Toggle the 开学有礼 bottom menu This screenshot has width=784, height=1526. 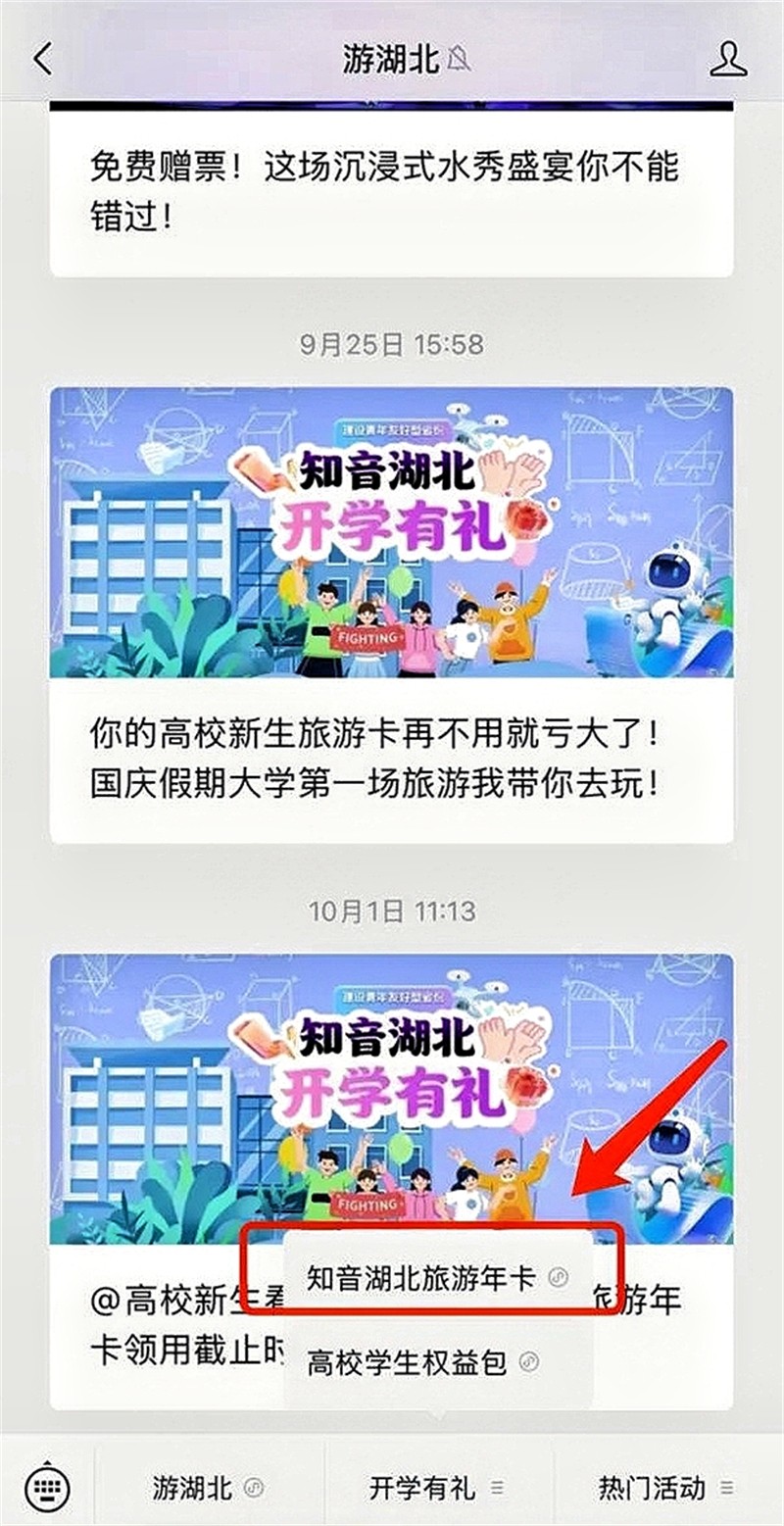[437, 1489]
